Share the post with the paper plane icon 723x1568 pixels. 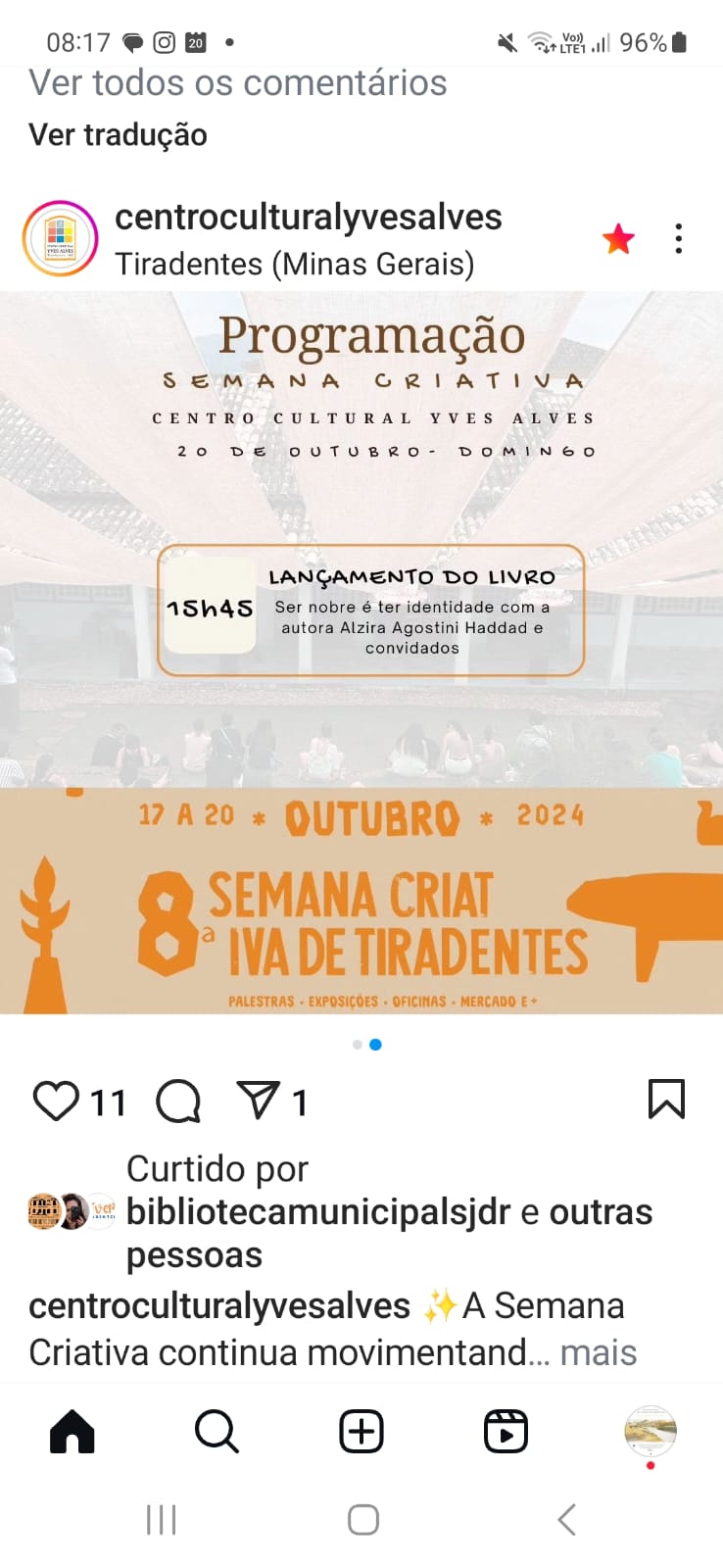(x=259, y=1101)
